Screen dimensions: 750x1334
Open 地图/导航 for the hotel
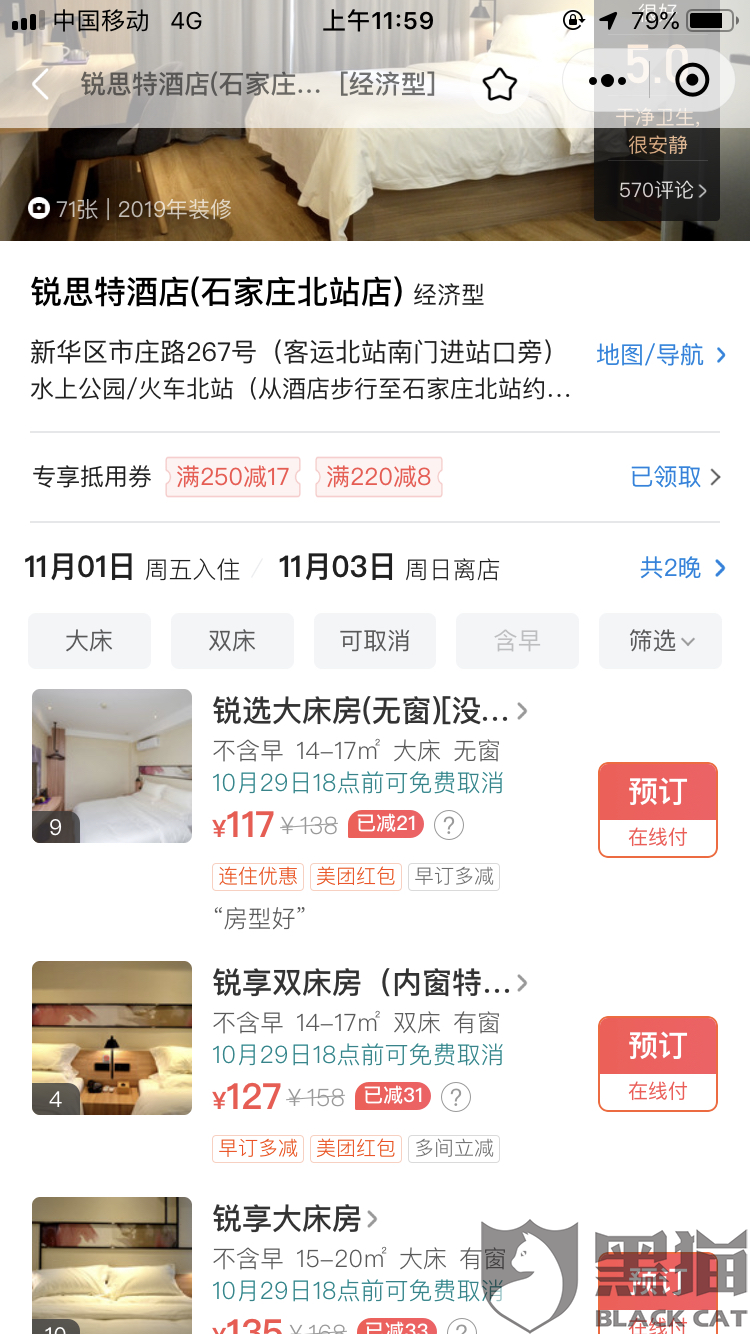[660, 355]
